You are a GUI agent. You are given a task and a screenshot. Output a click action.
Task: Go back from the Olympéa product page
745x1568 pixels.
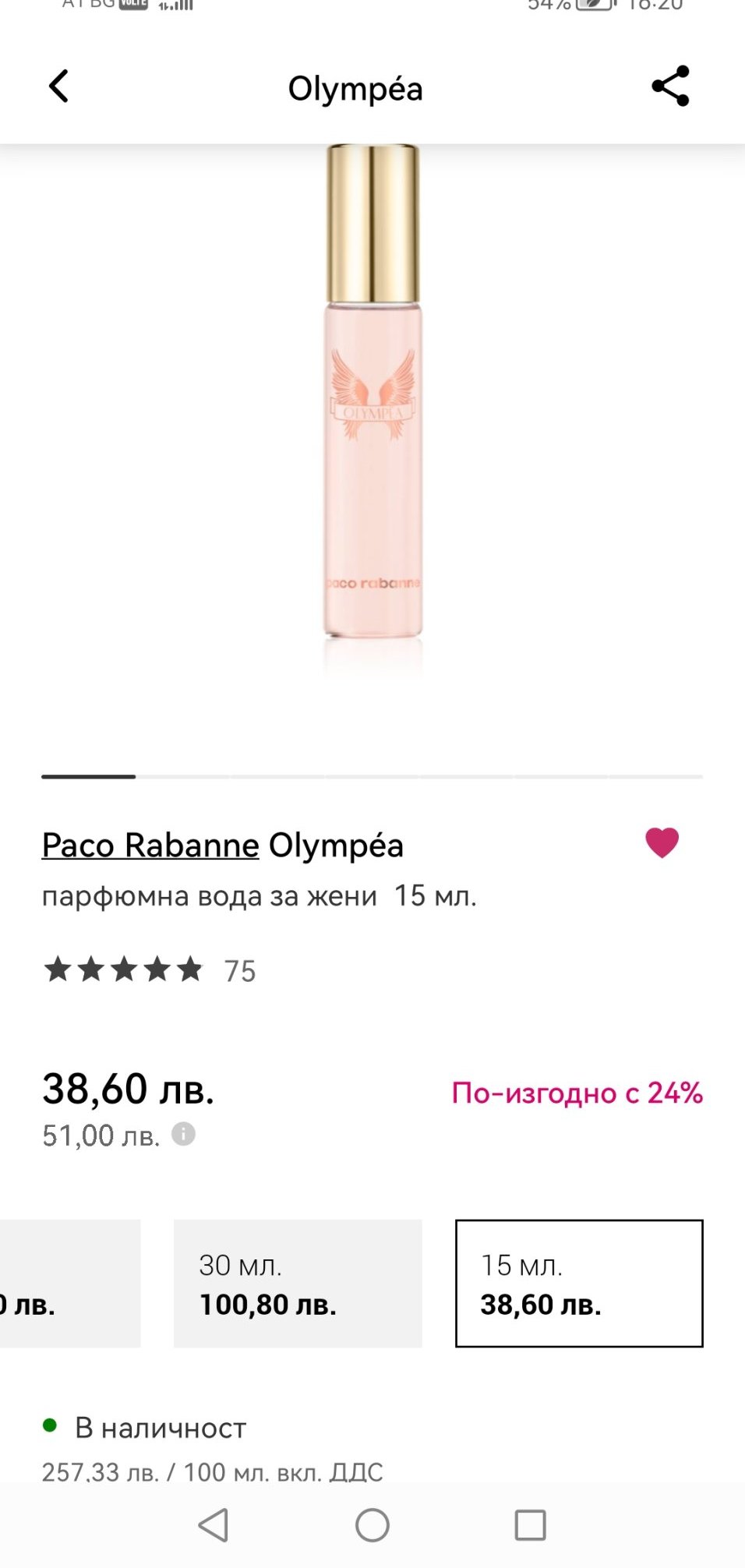pos(59,87)
